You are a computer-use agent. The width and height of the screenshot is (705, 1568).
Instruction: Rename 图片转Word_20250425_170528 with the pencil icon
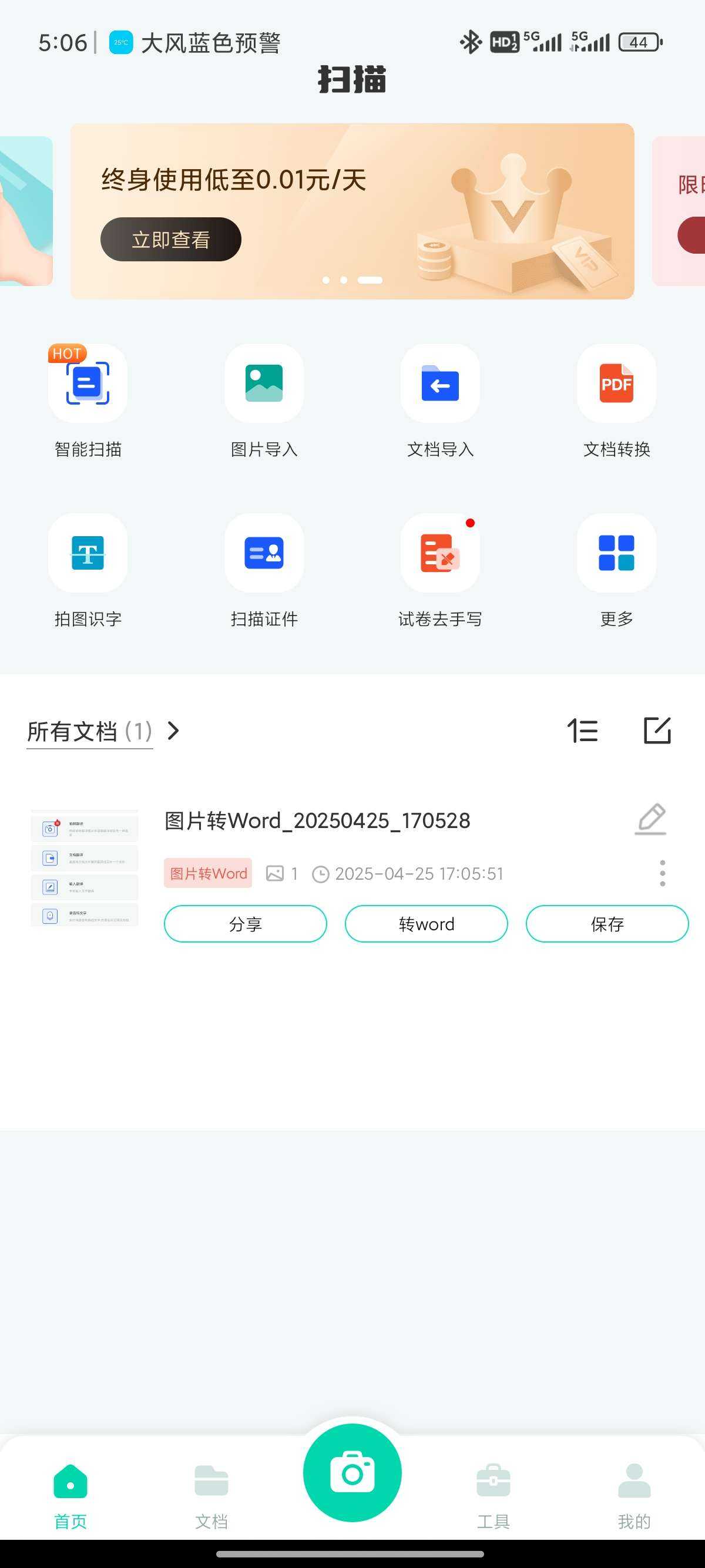[651, 819]
